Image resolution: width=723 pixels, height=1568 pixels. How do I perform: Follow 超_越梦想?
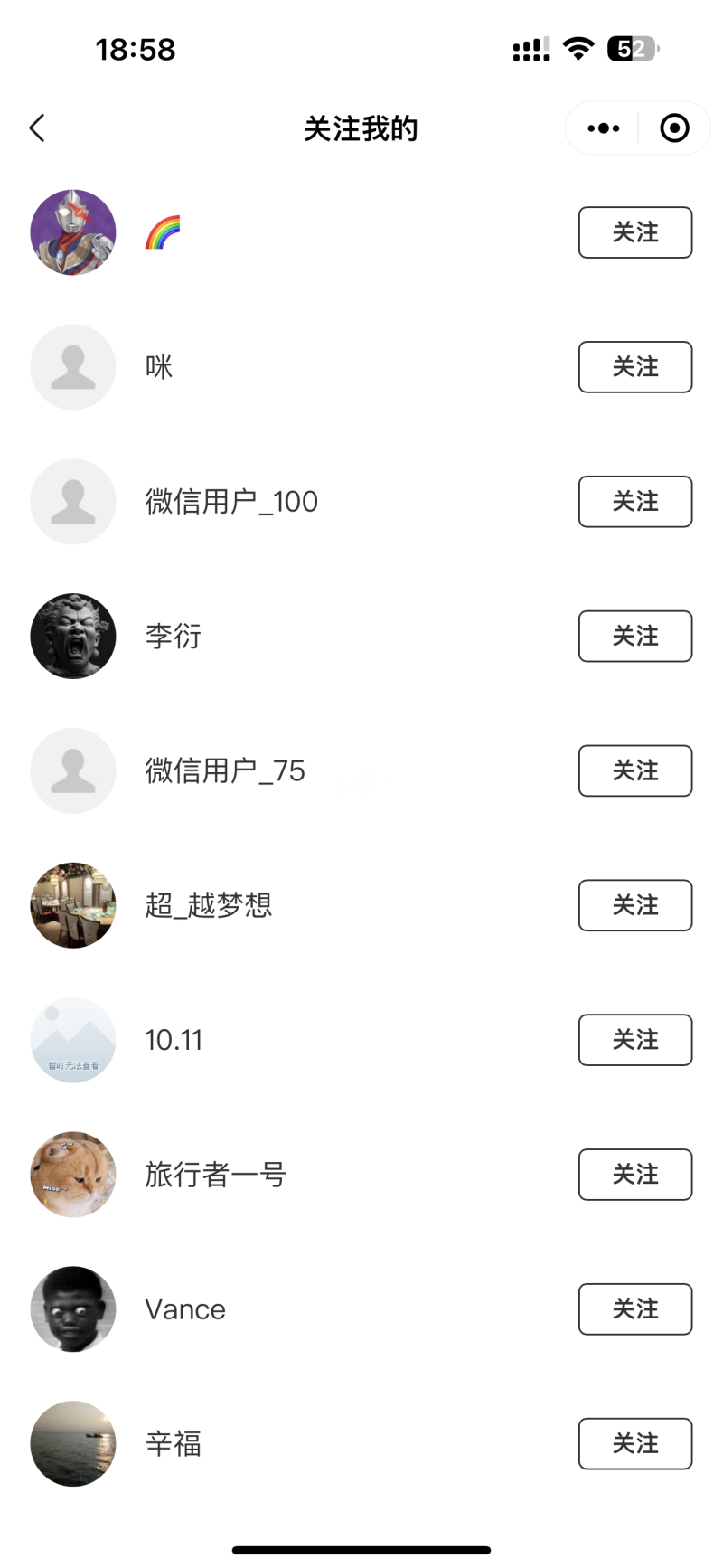click(634, 905)
